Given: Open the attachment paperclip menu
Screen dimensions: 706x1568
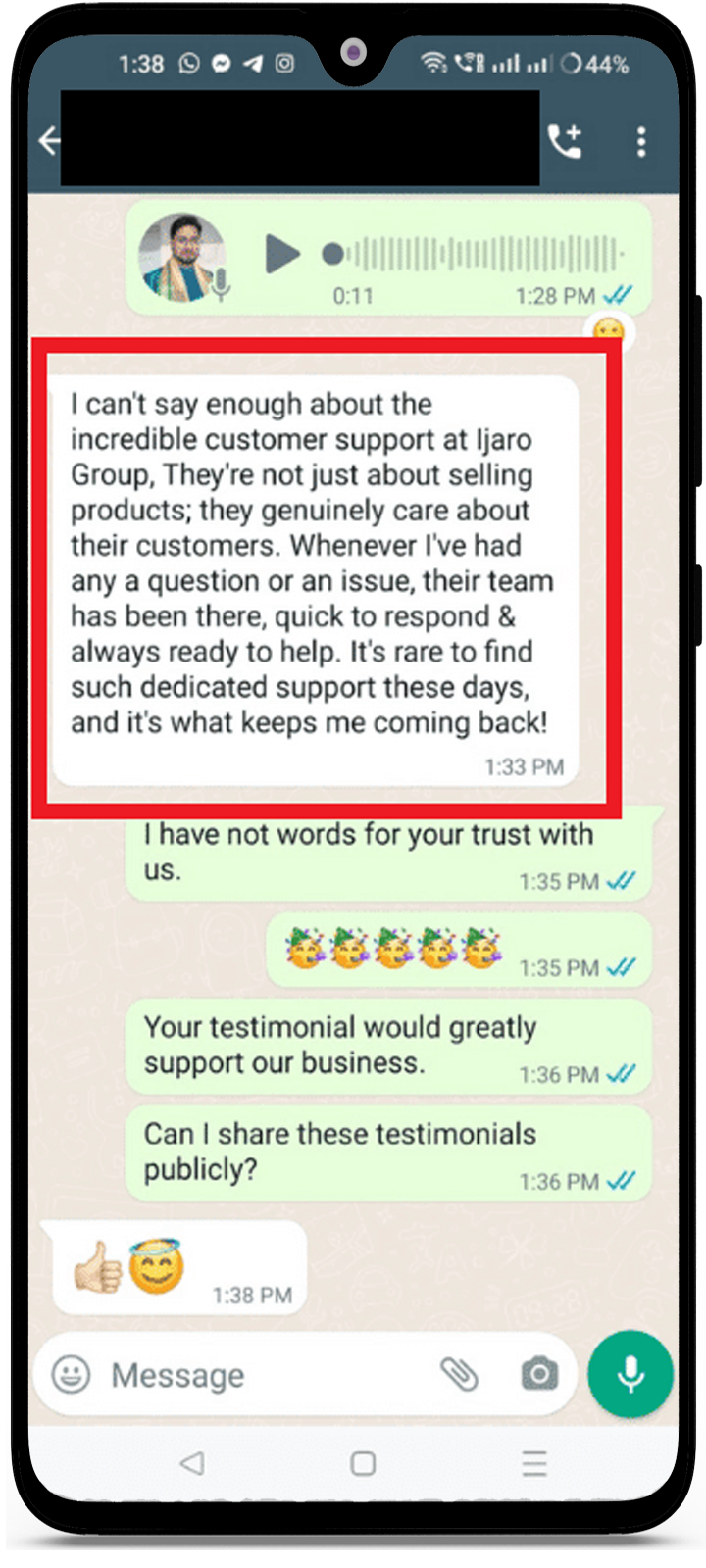Looking at the screenshot, I should [458, 1375].
